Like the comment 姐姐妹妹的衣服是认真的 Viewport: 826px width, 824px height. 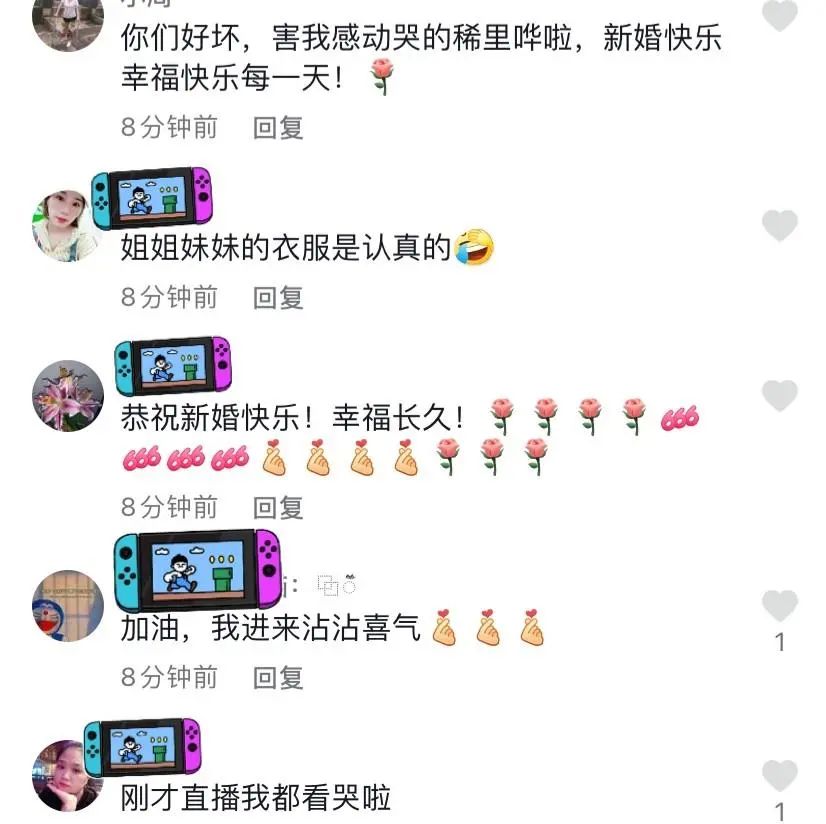coord(780,225)
